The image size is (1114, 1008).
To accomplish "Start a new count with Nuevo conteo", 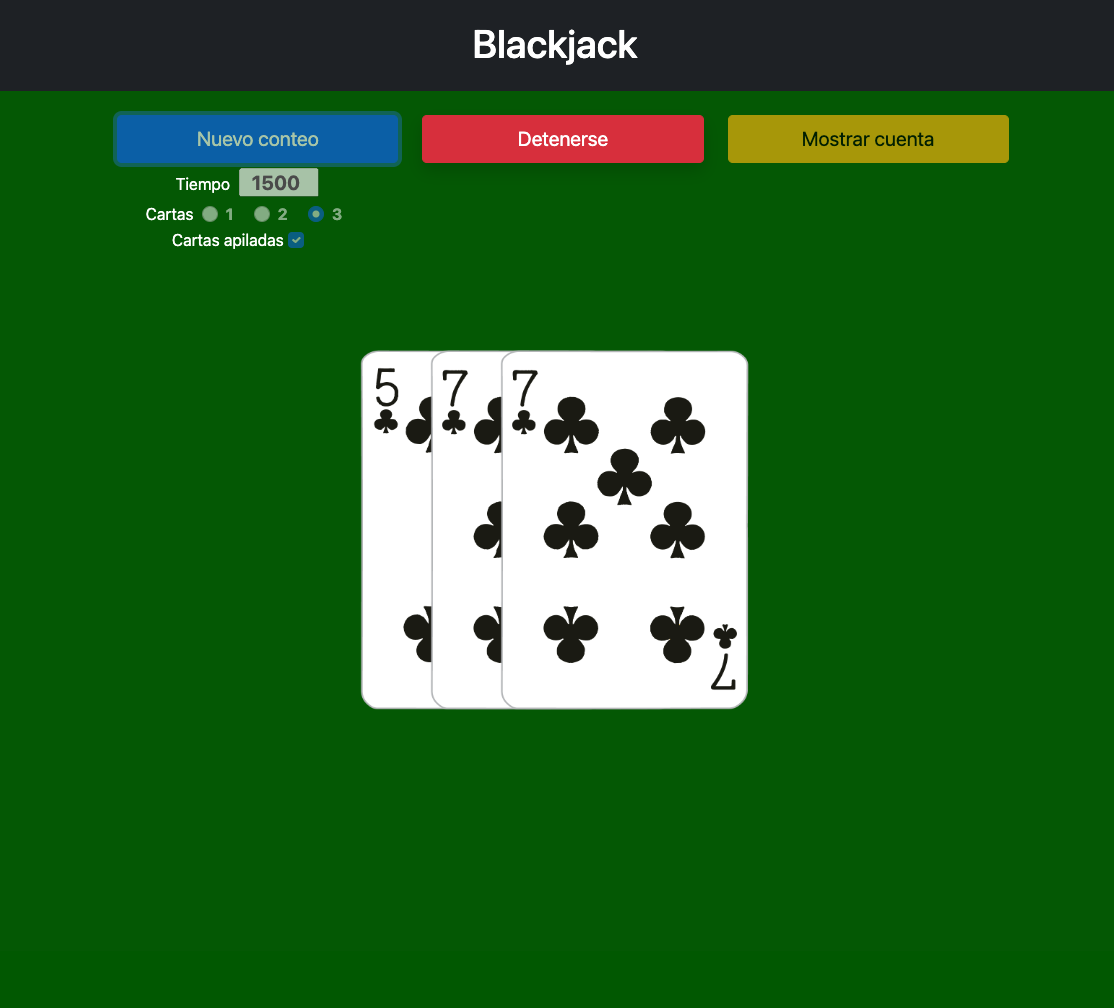I will coord(258,139).
